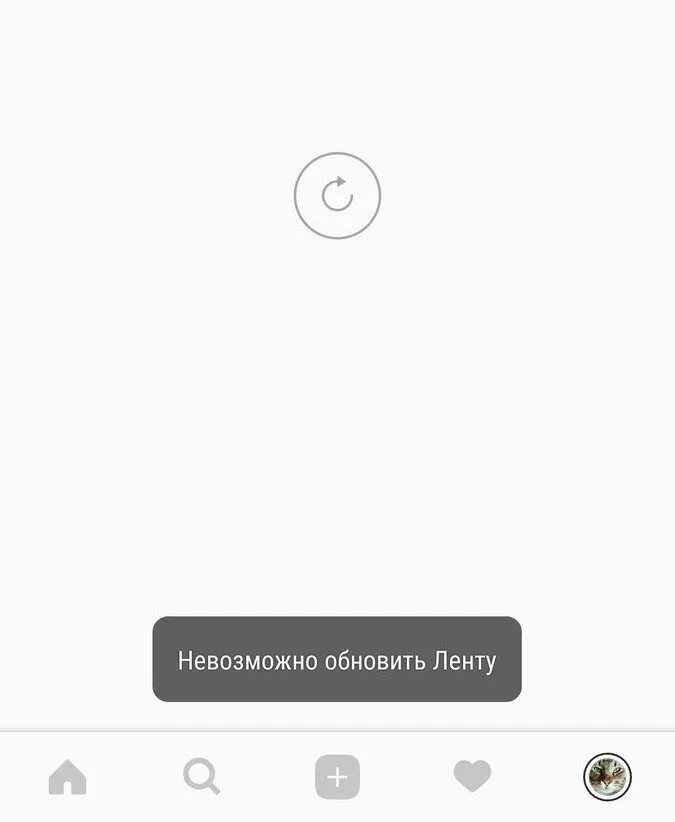Image resolution: width=675 pixels, height=822 pixels.
Task: Open the profile tab with cat avatar
Action: 607,776
